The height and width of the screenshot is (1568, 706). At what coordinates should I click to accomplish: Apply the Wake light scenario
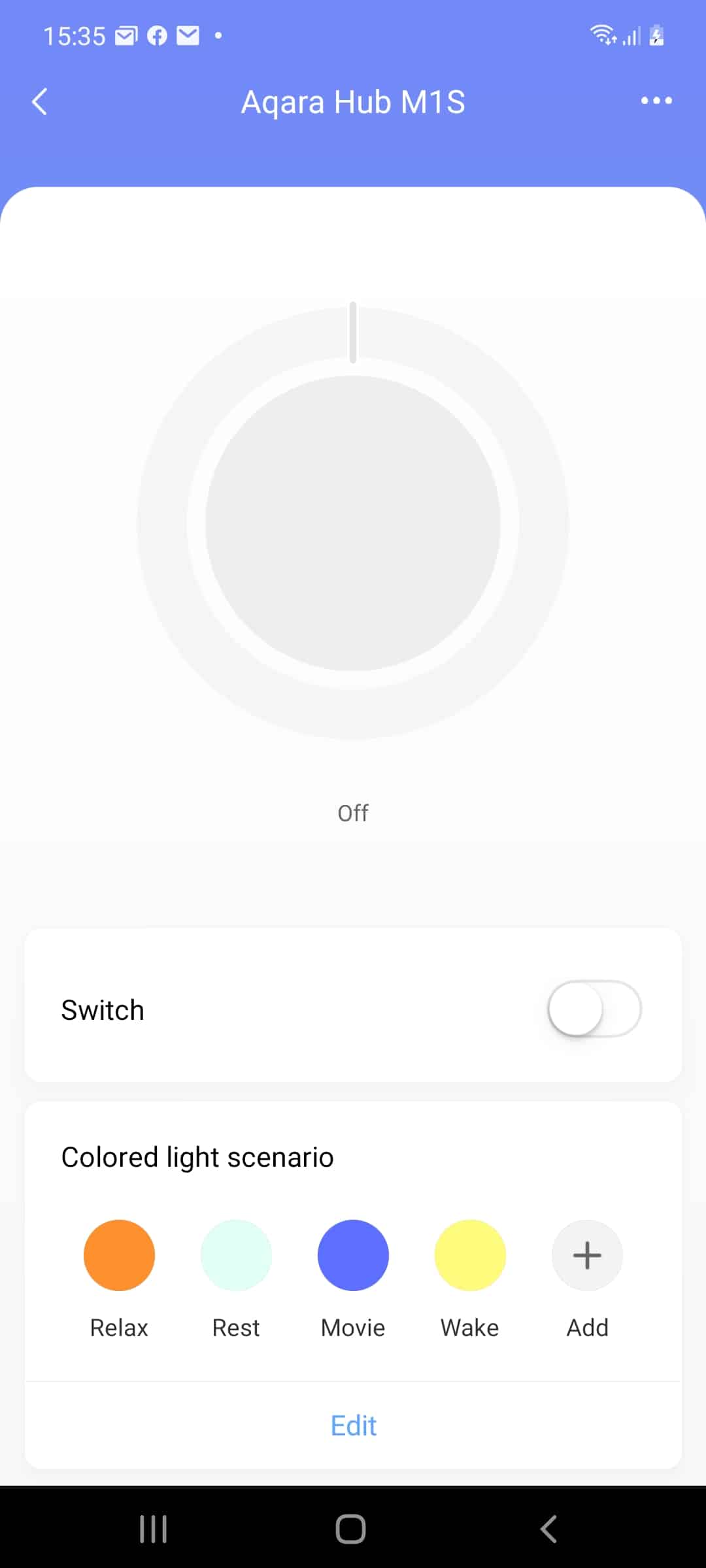click(470, 1255)
